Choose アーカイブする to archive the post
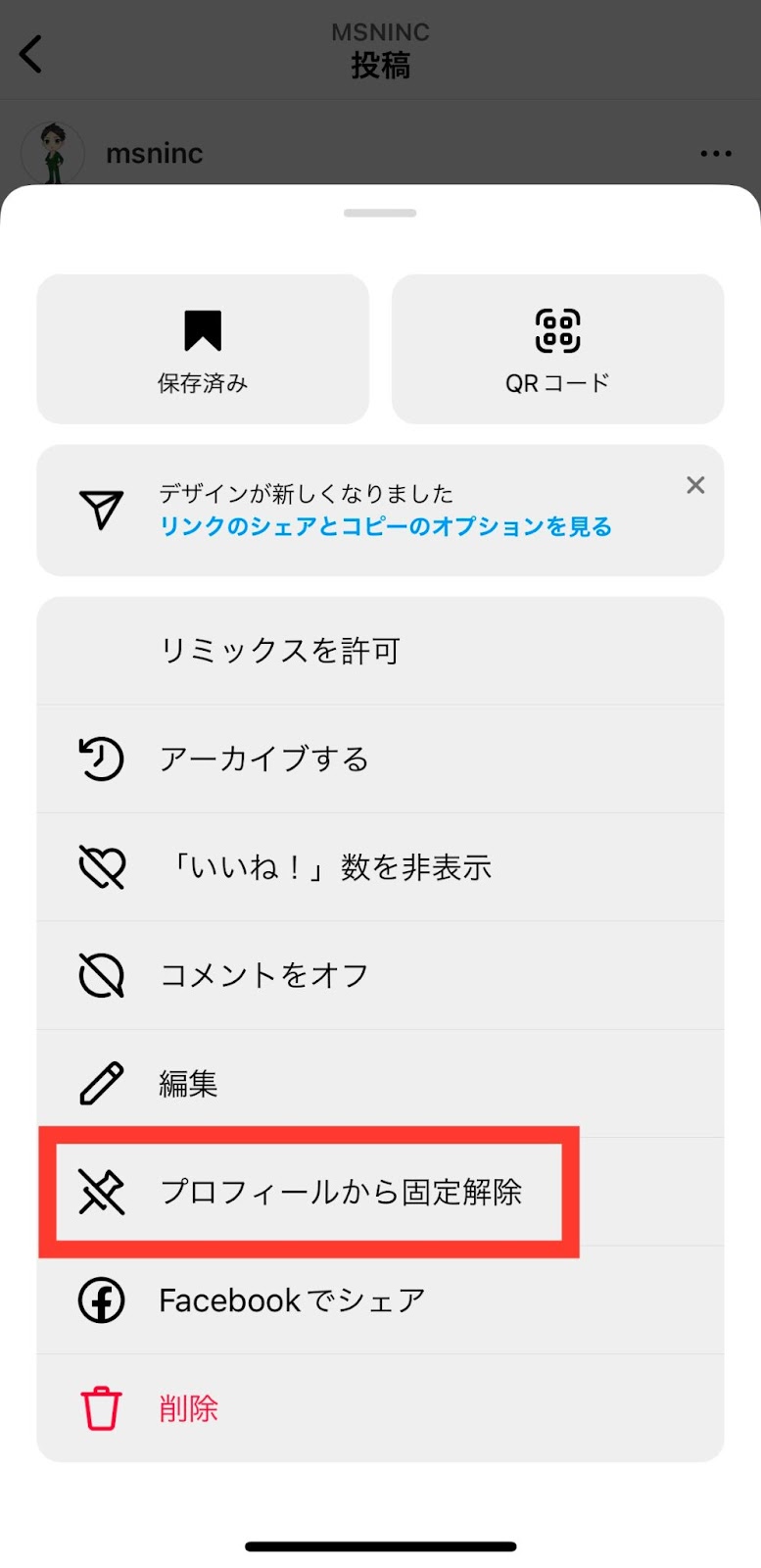 tap(380, 759)
